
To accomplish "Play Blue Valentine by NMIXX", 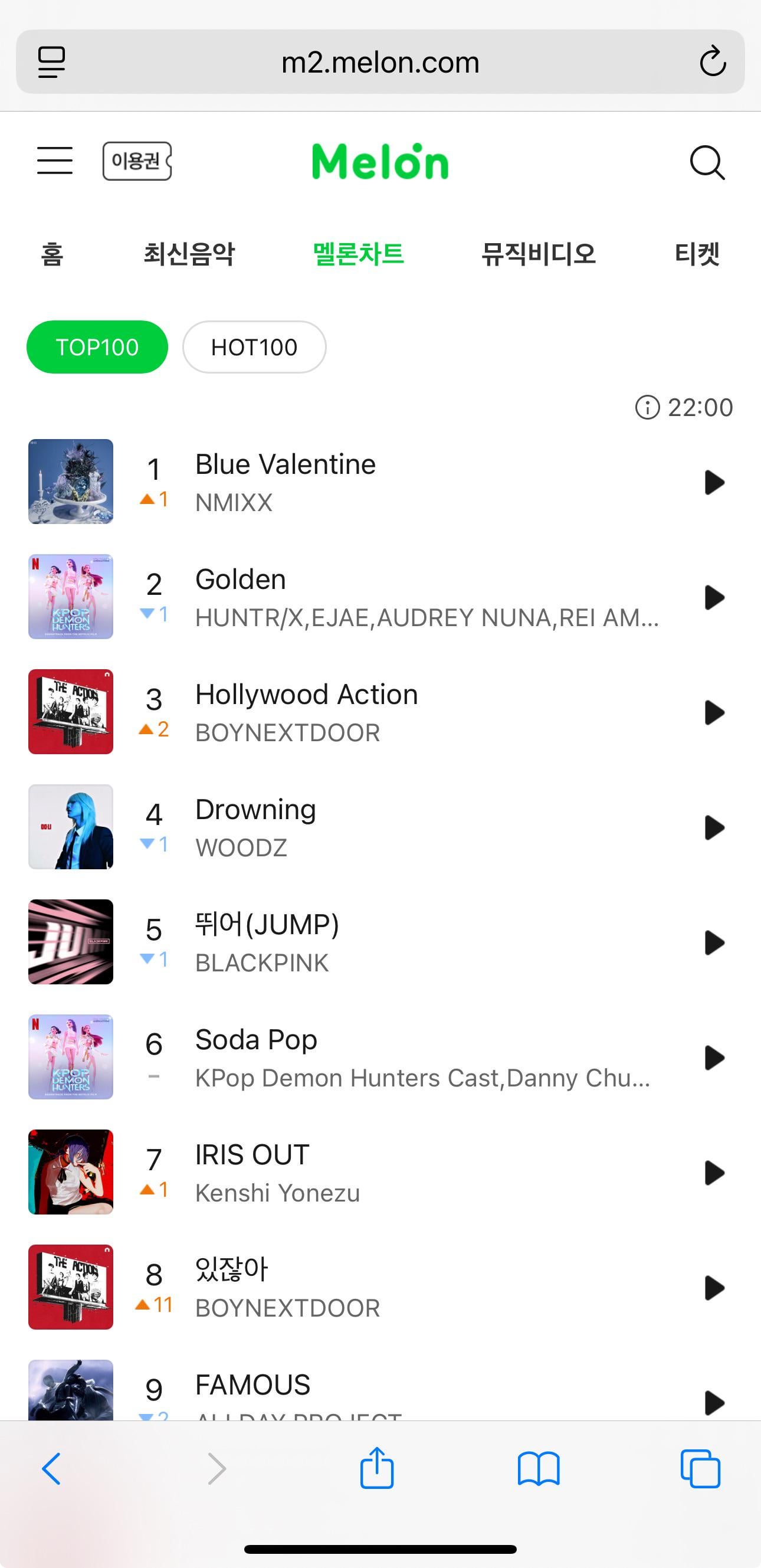I will 714,482.
